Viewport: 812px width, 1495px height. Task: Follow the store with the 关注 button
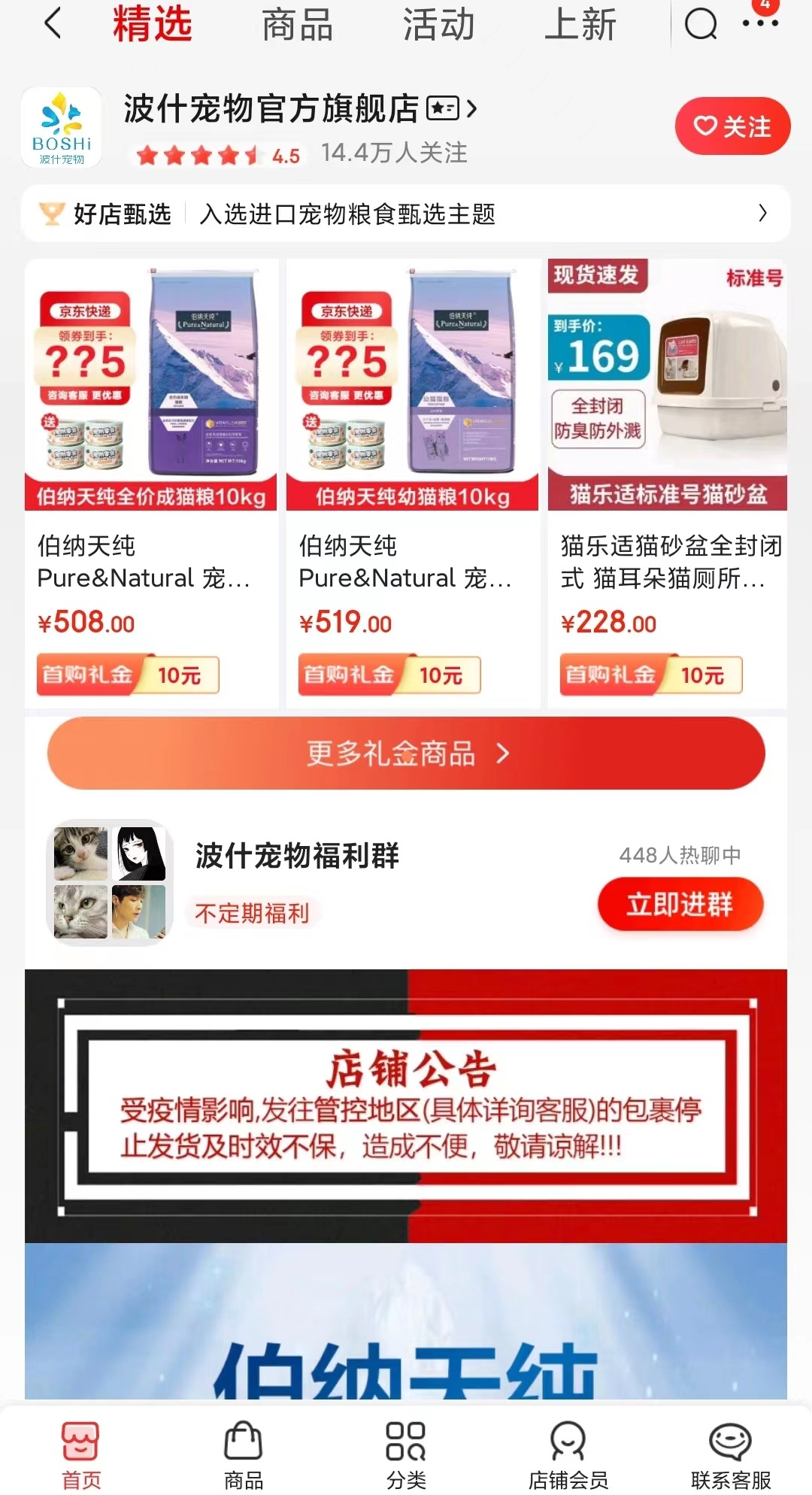[732, 126]
